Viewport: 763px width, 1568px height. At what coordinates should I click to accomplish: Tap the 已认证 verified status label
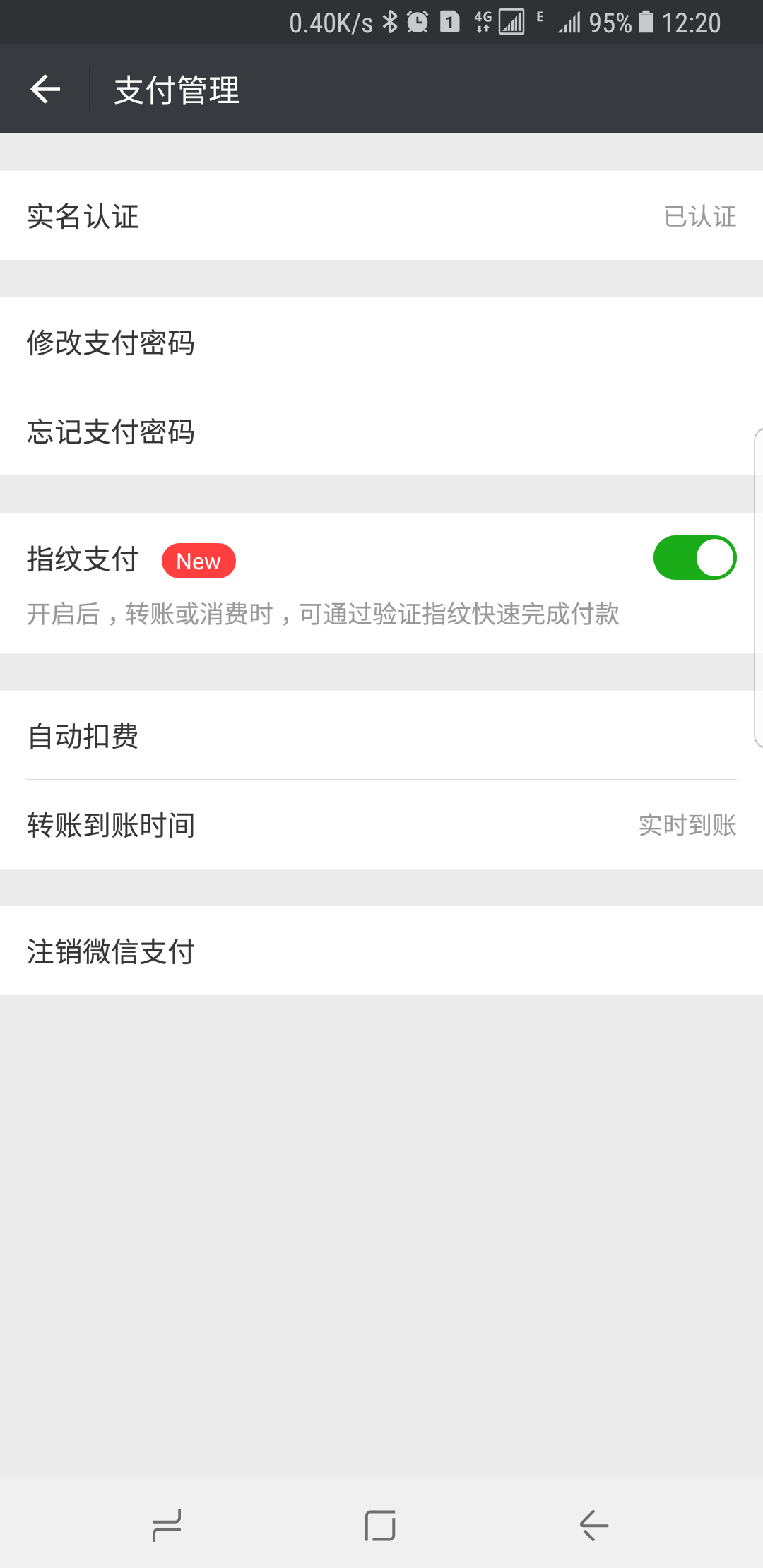pyautogui.click(x=702, y=218)
